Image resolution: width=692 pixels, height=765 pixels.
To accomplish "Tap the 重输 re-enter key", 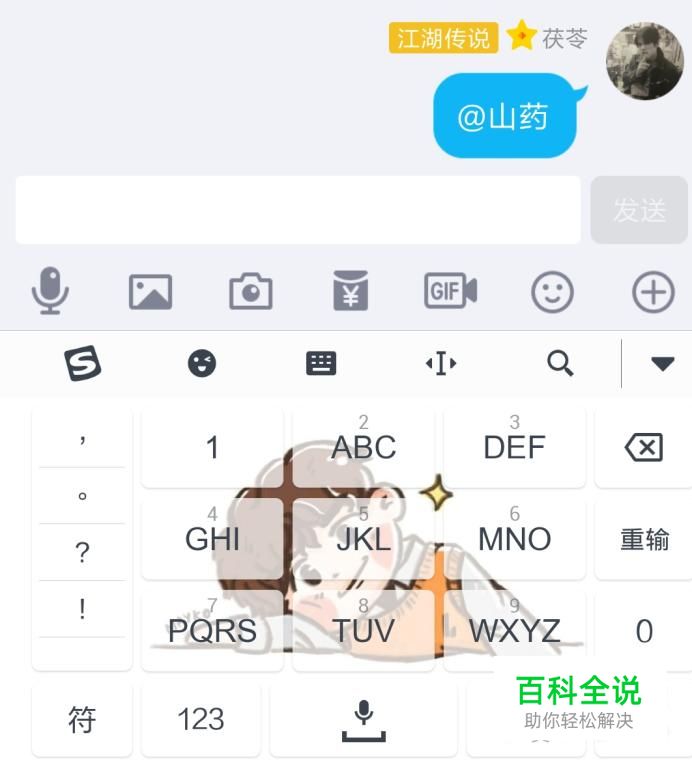I will [x=644, y=539].
